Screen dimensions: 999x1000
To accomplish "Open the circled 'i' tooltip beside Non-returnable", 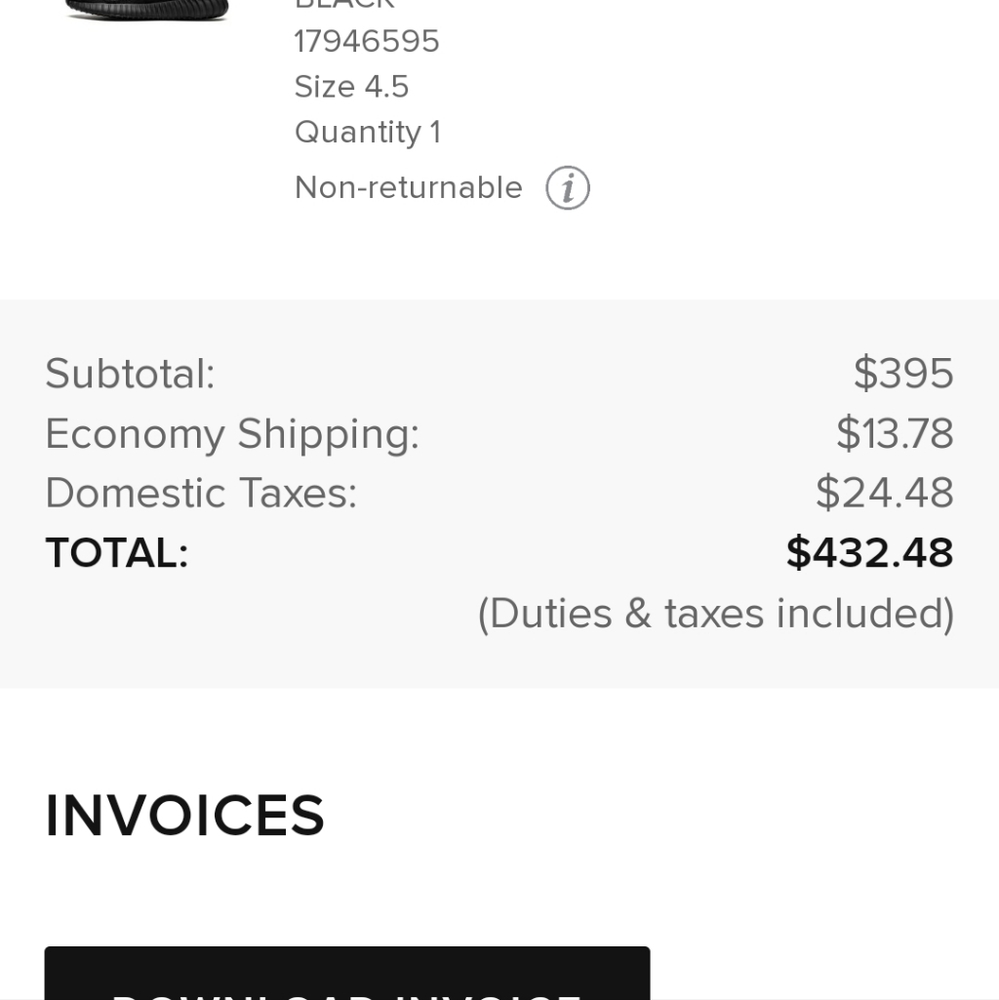I will (567, 187).
